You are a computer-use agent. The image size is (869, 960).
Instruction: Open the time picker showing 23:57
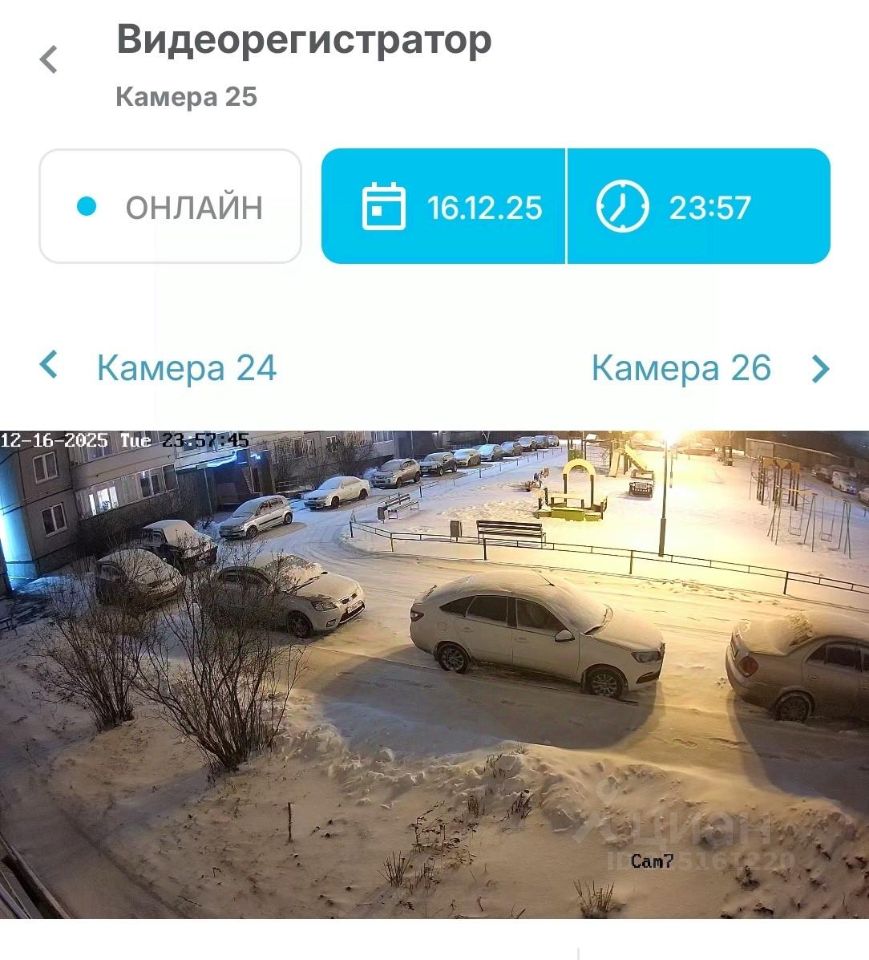pos(698,207)
